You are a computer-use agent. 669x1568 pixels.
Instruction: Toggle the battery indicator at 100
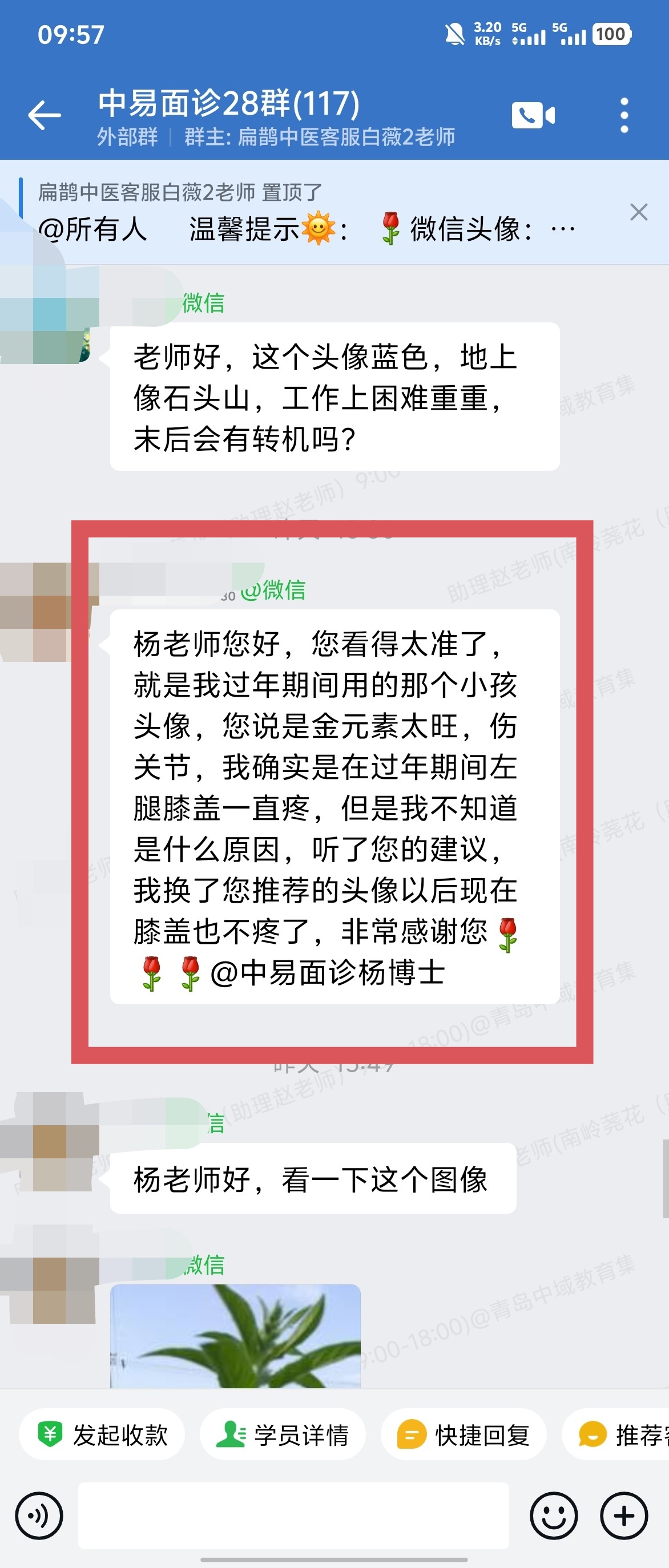[612, 35]
